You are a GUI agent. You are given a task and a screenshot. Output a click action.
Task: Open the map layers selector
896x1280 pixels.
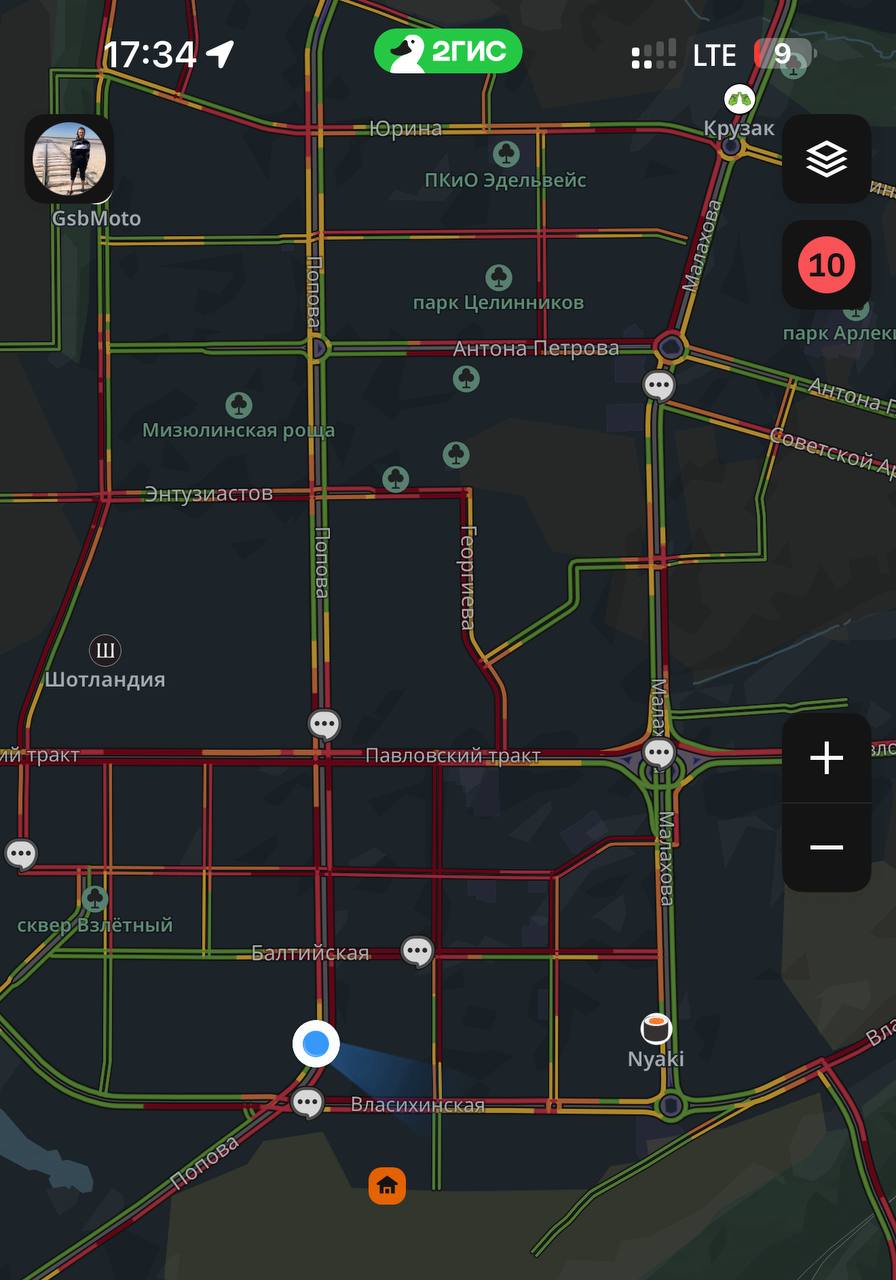826,159
